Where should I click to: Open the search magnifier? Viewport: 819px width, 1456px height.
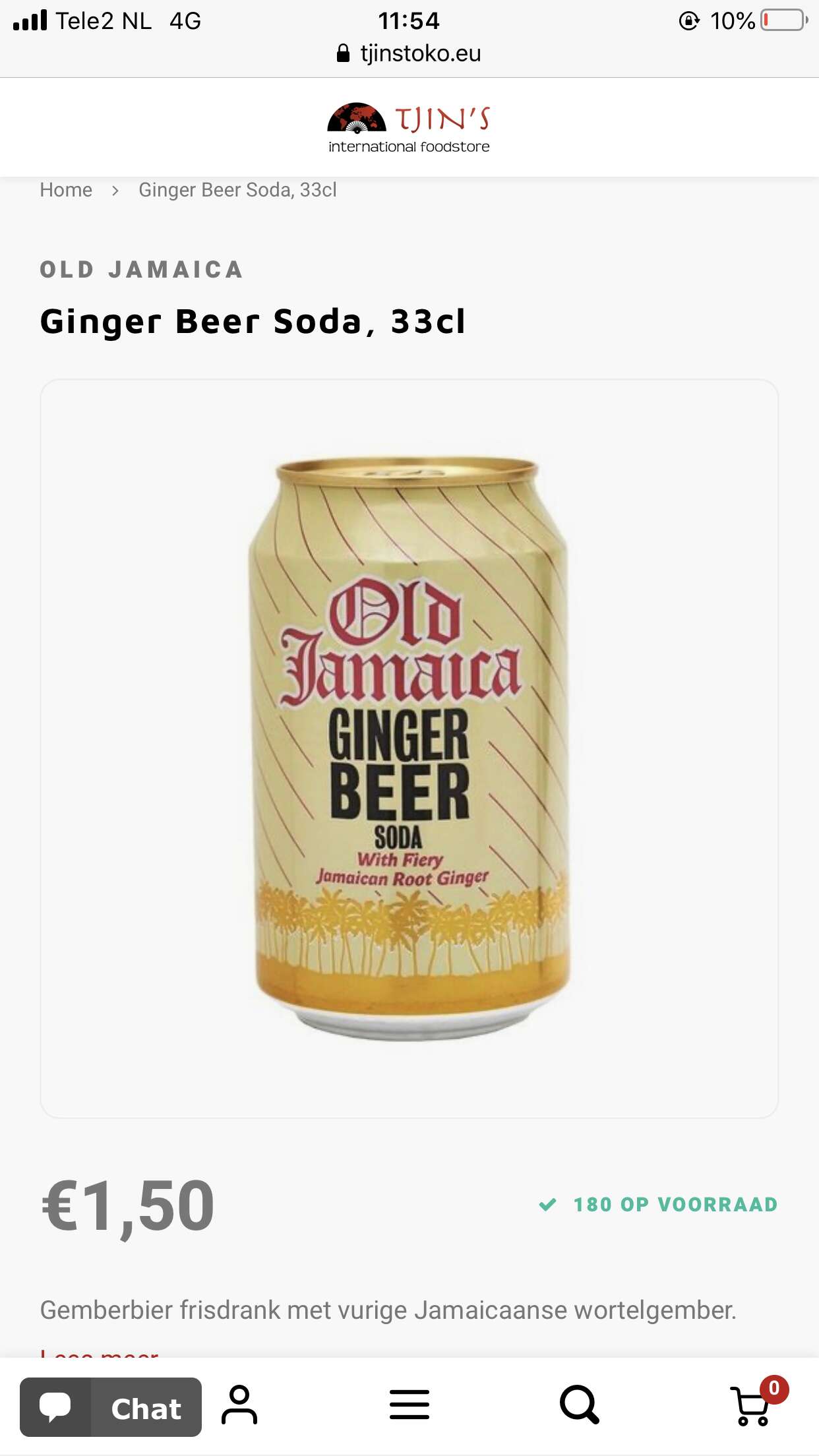(x=579, y=1405)
